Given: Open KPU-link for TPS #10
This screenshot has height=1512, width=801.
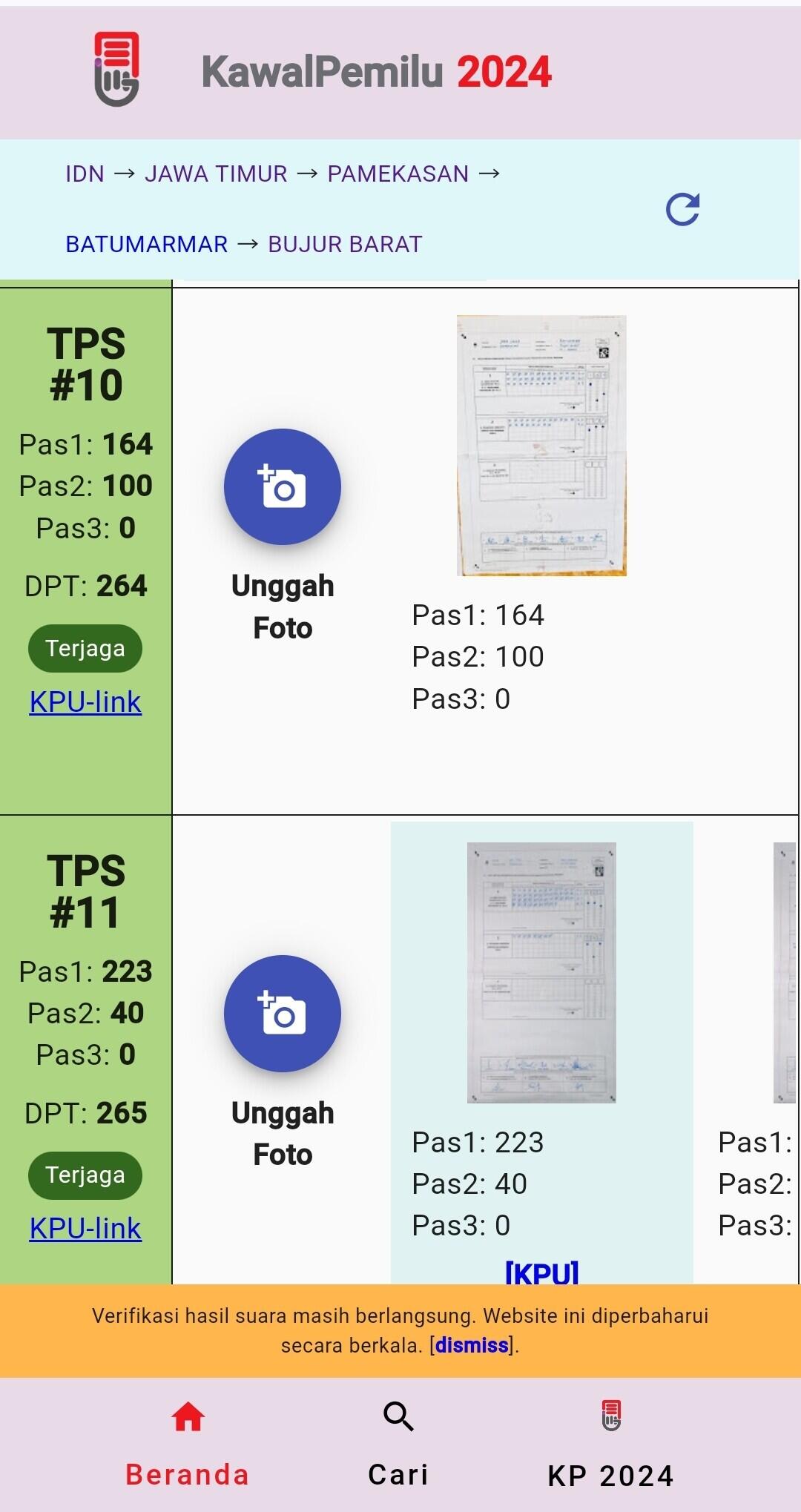Looking at the screenshot, I should tap(85, 701).
